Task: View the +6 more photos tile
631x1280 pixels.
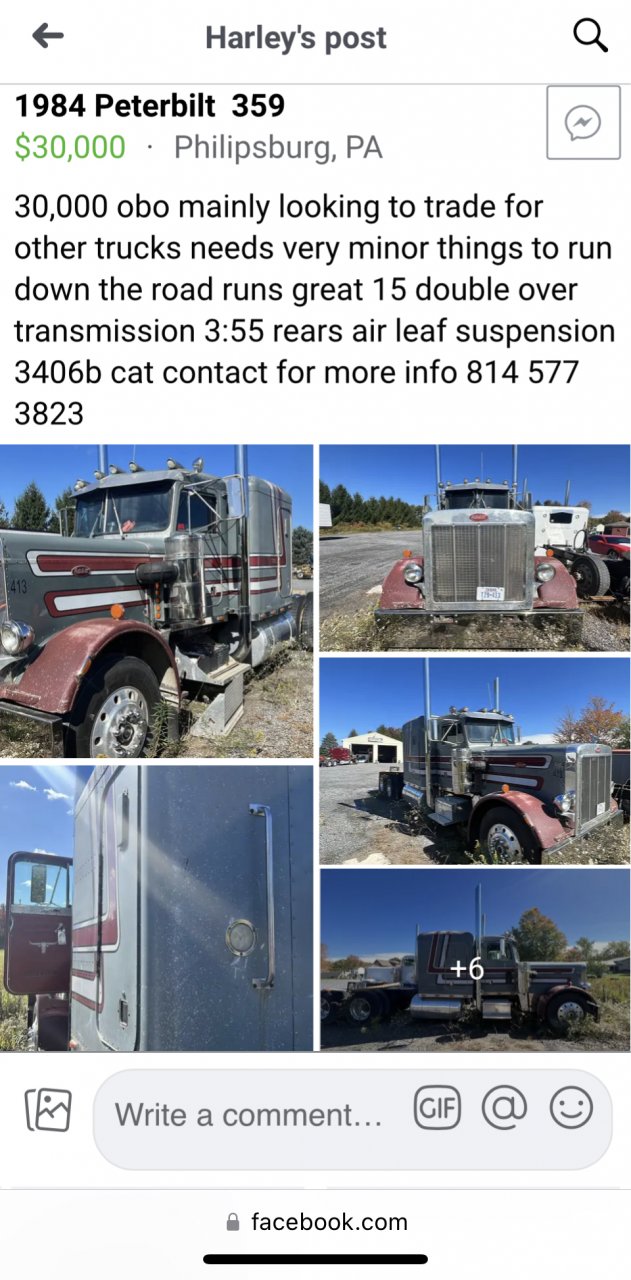Action: click(474, 960)
